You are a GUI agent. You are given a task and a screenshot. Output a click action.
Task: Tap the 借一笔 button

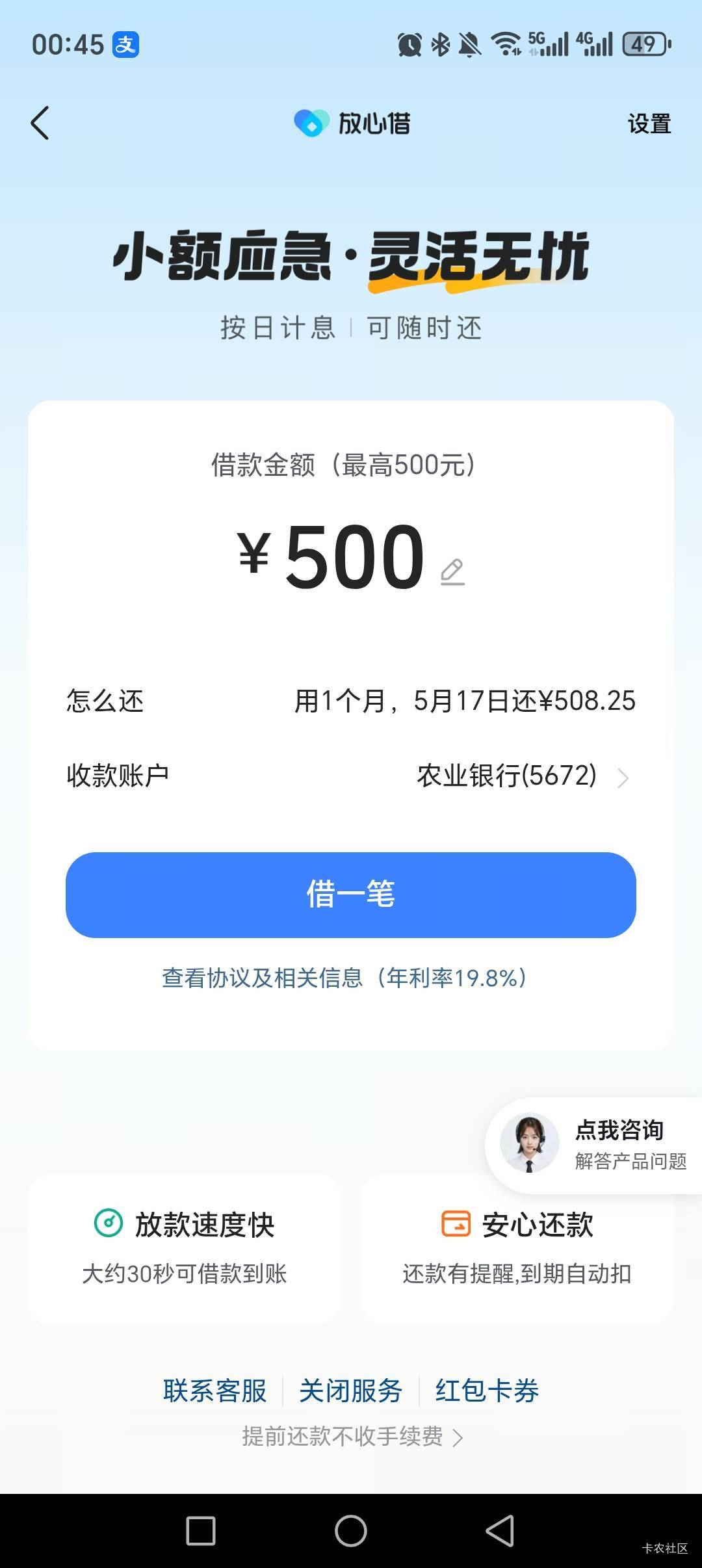351,895
